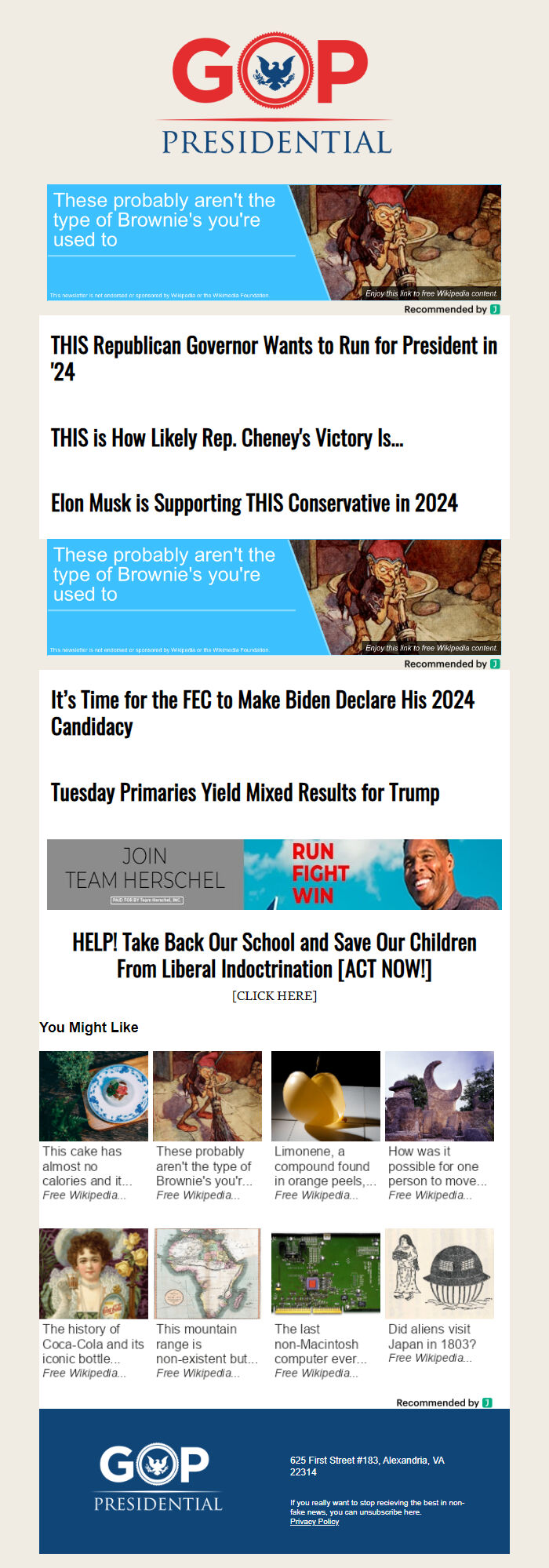Viewport: 549px width, 1568px height.
Task: Open the Republican Governor run for President headline
Action: coord(274,358)
